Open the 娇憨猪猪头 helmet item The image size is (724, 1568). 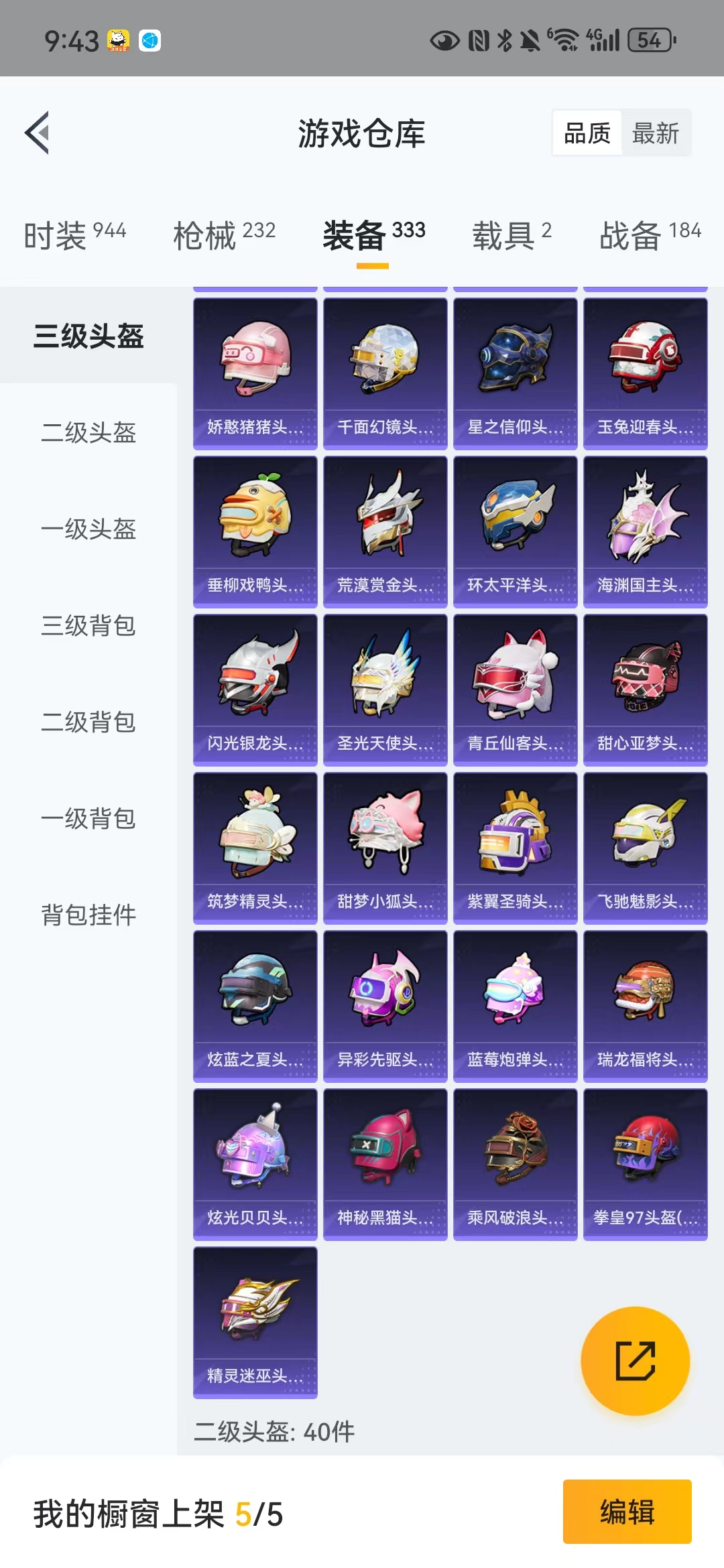coord(255,373)
